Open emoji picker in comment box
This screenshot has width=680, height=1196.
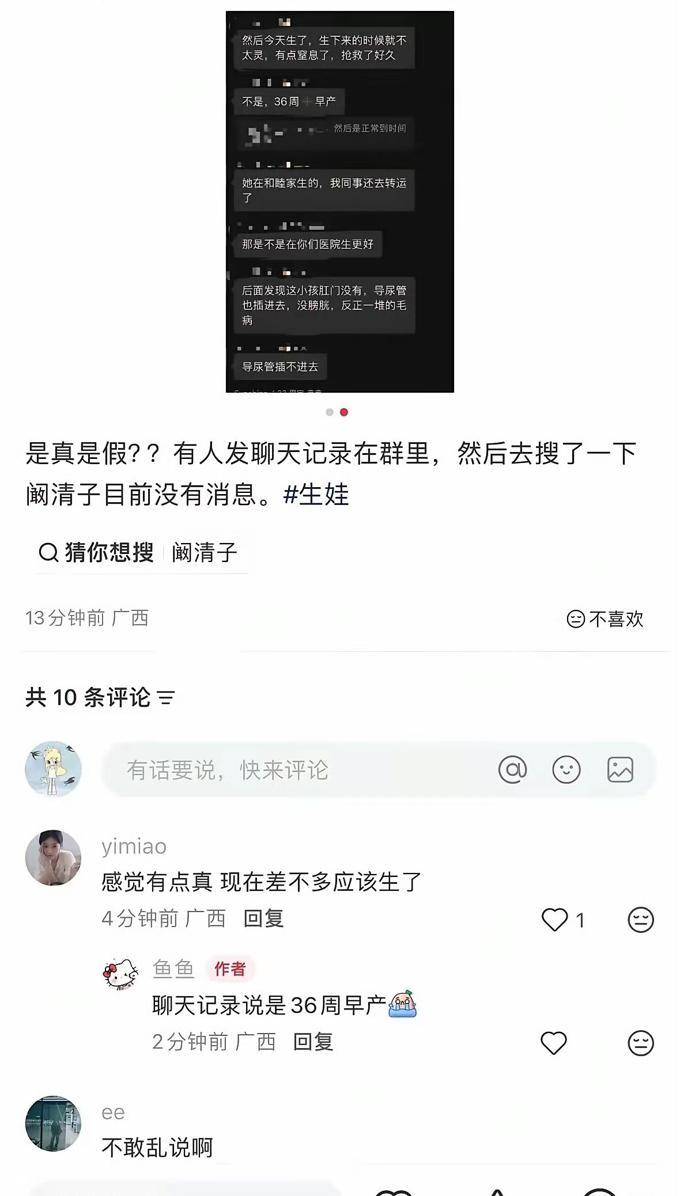pyautogui.click(x=566, y=769)
